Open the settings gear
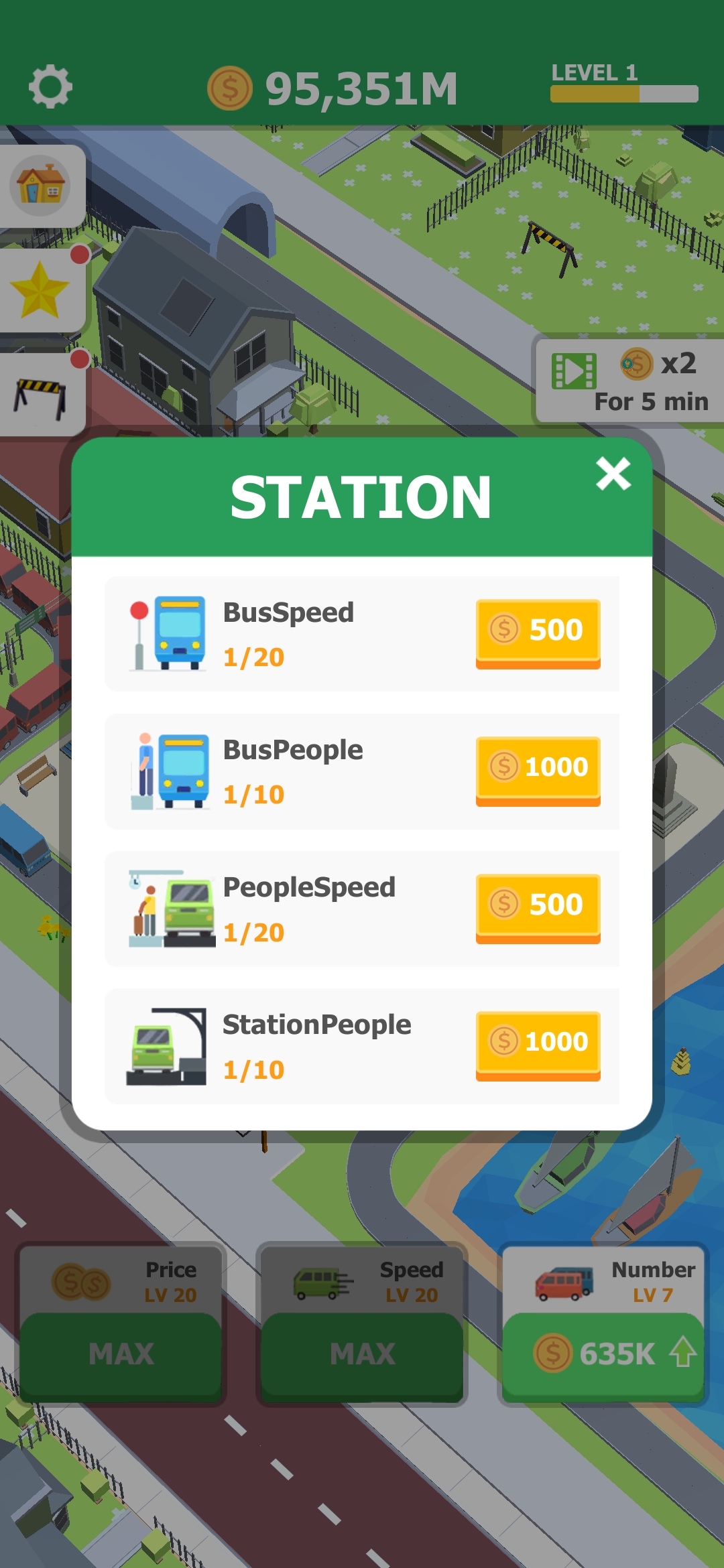This screenshot has height=1568, width=724. tap(50, 86)
